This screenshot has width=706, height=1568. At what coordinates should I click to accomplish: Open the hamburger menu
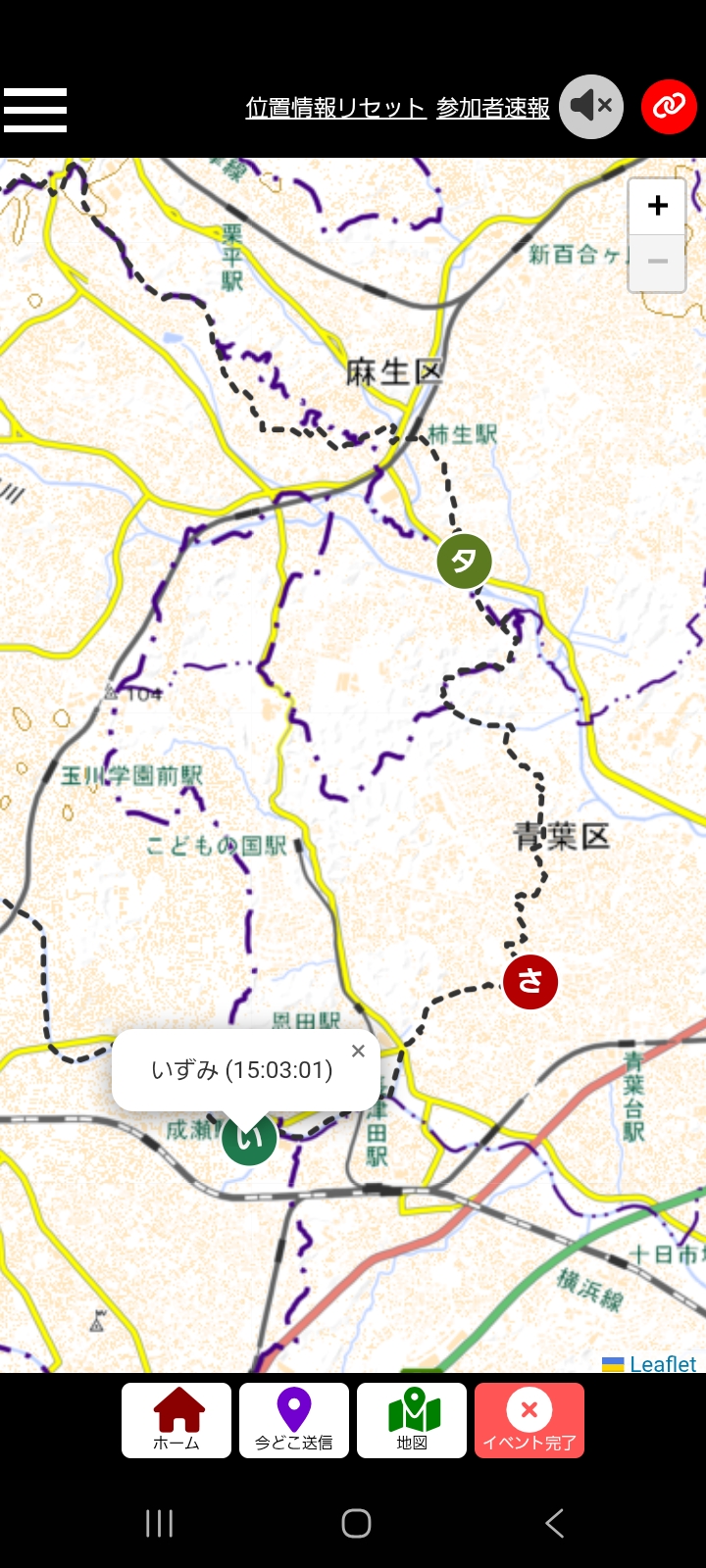coord(35,109)
